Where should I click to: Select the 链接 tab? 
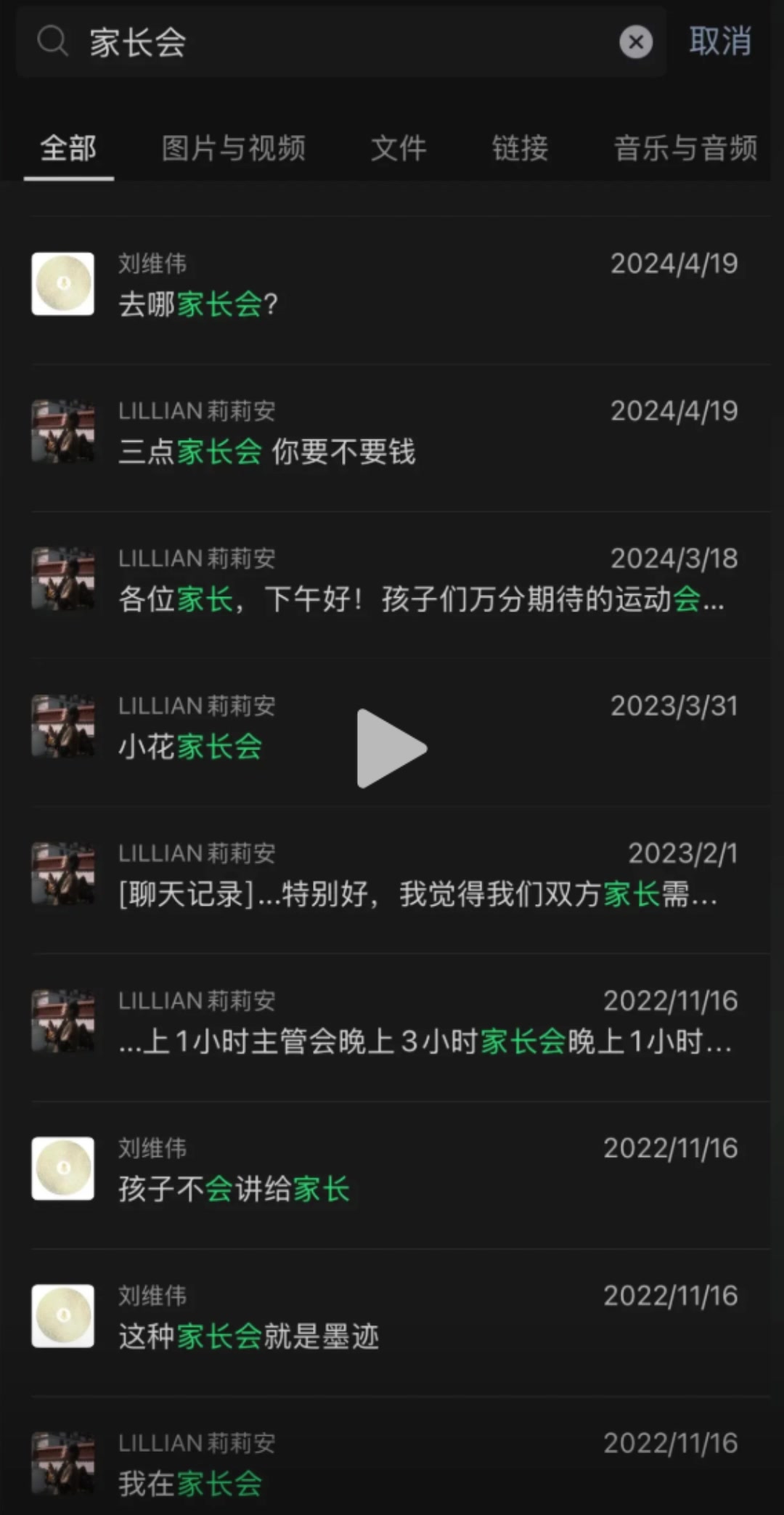pos(520,148)
